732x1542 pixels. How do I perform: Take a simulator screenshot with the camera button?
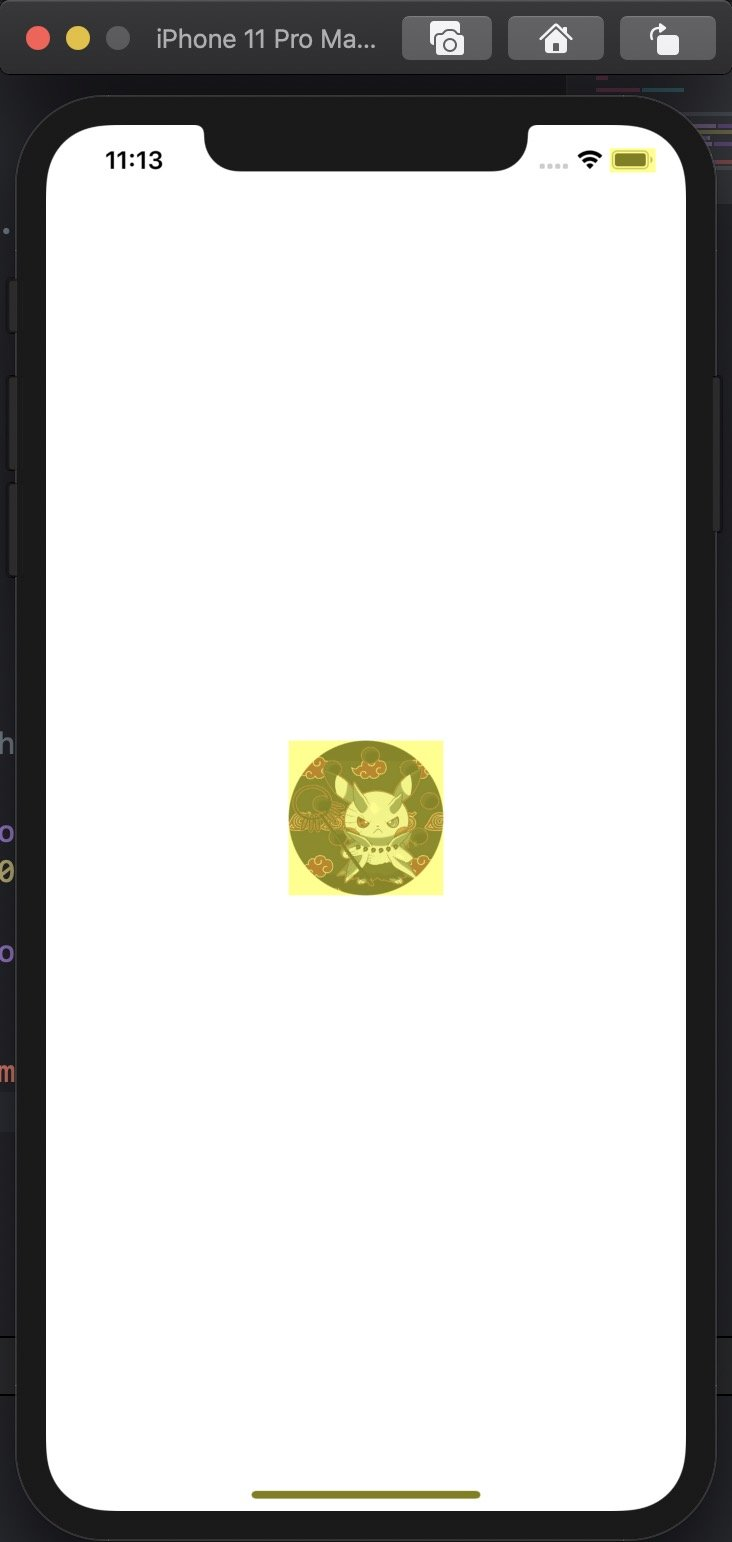tap(447, 39)
